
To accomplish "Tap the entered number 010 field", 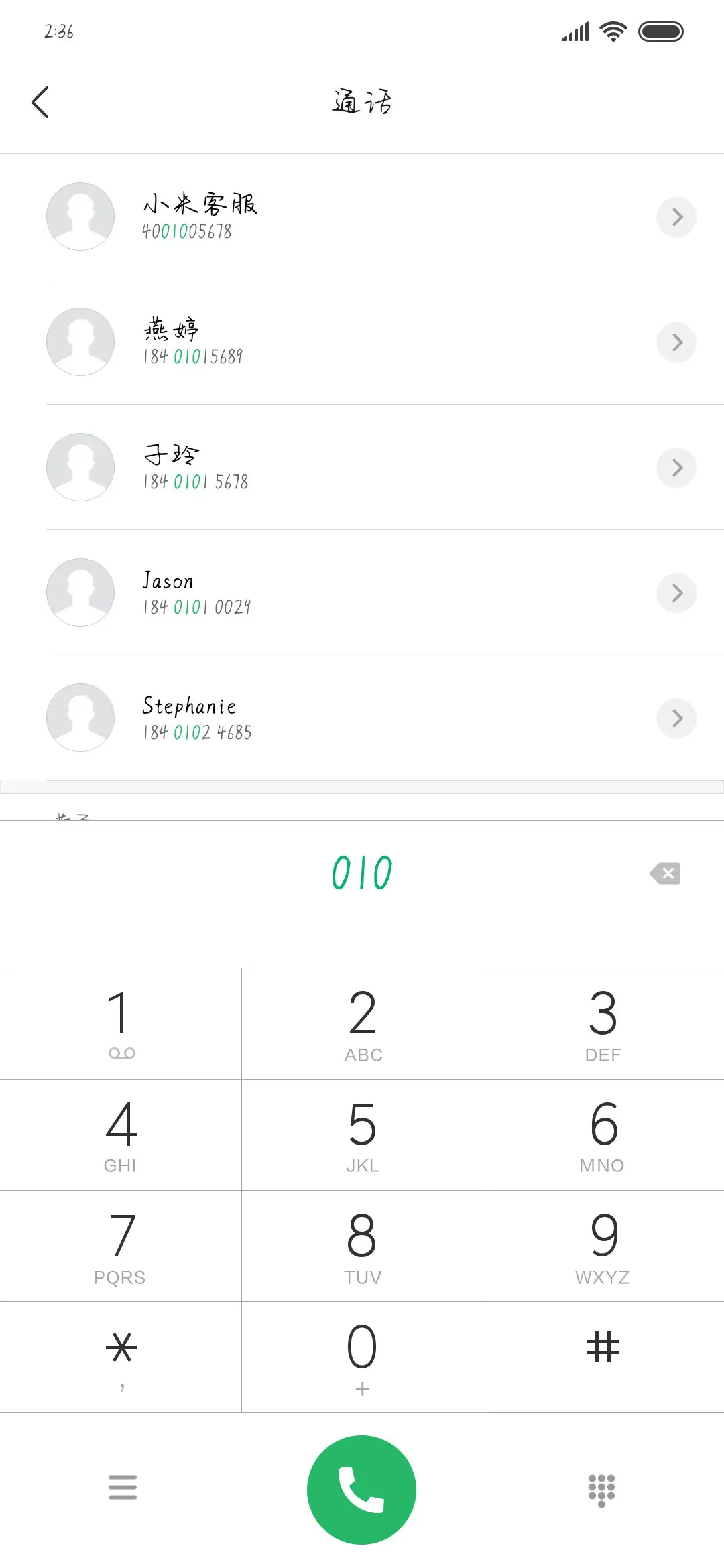I will 361,872.
